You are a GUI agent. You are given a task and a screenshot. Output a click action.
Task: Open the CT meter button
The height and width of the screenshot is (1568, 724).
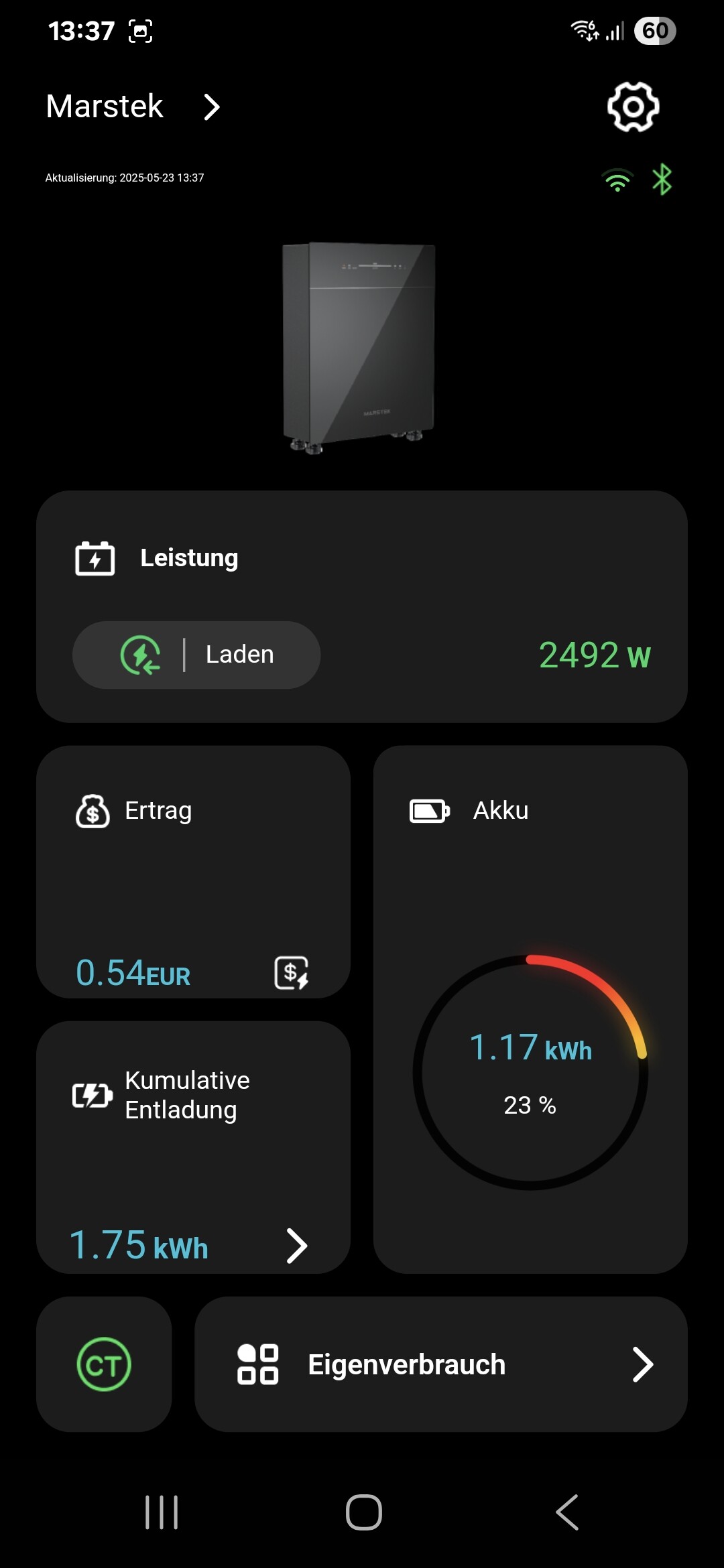104,1364
